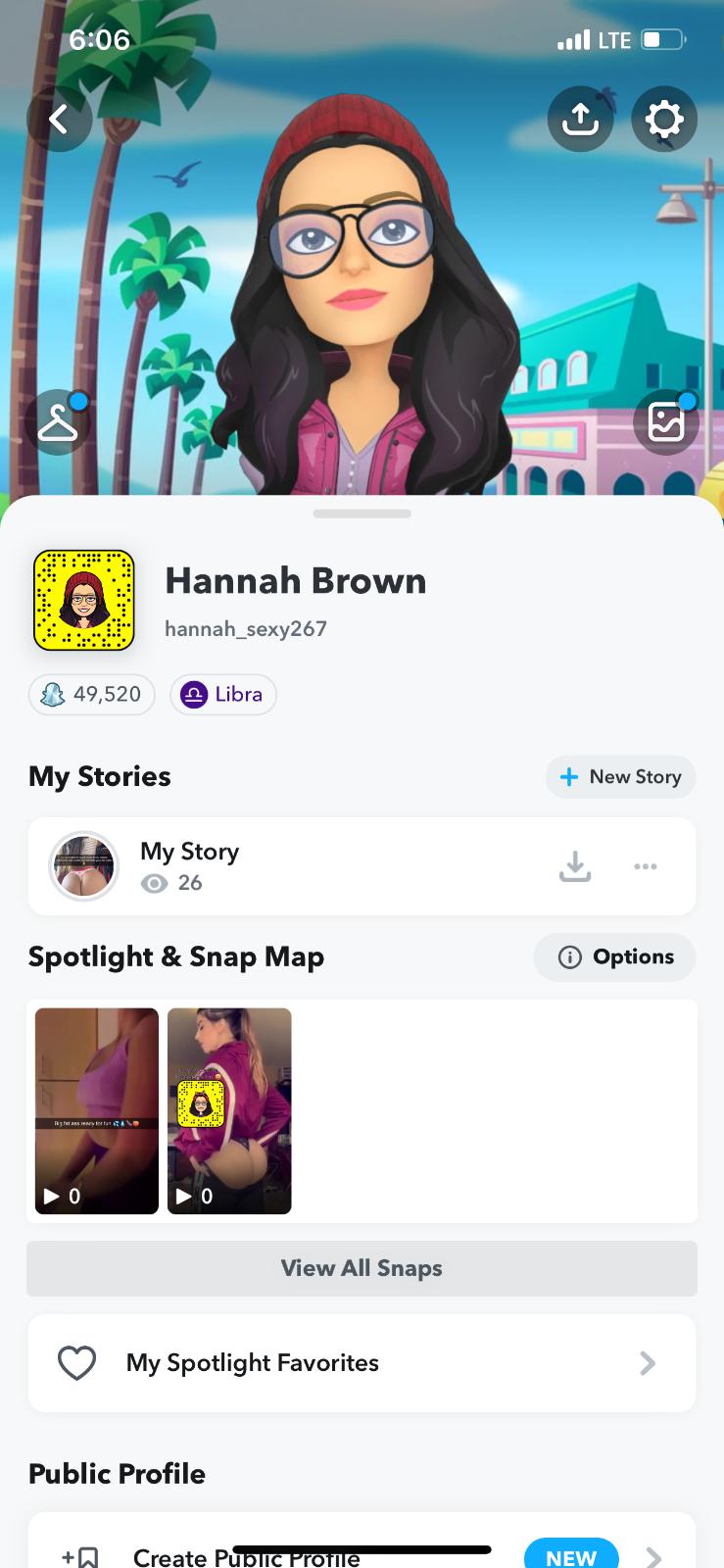
Task: Tap the 49,520 Snap score chip
Action: coord(92,695)
